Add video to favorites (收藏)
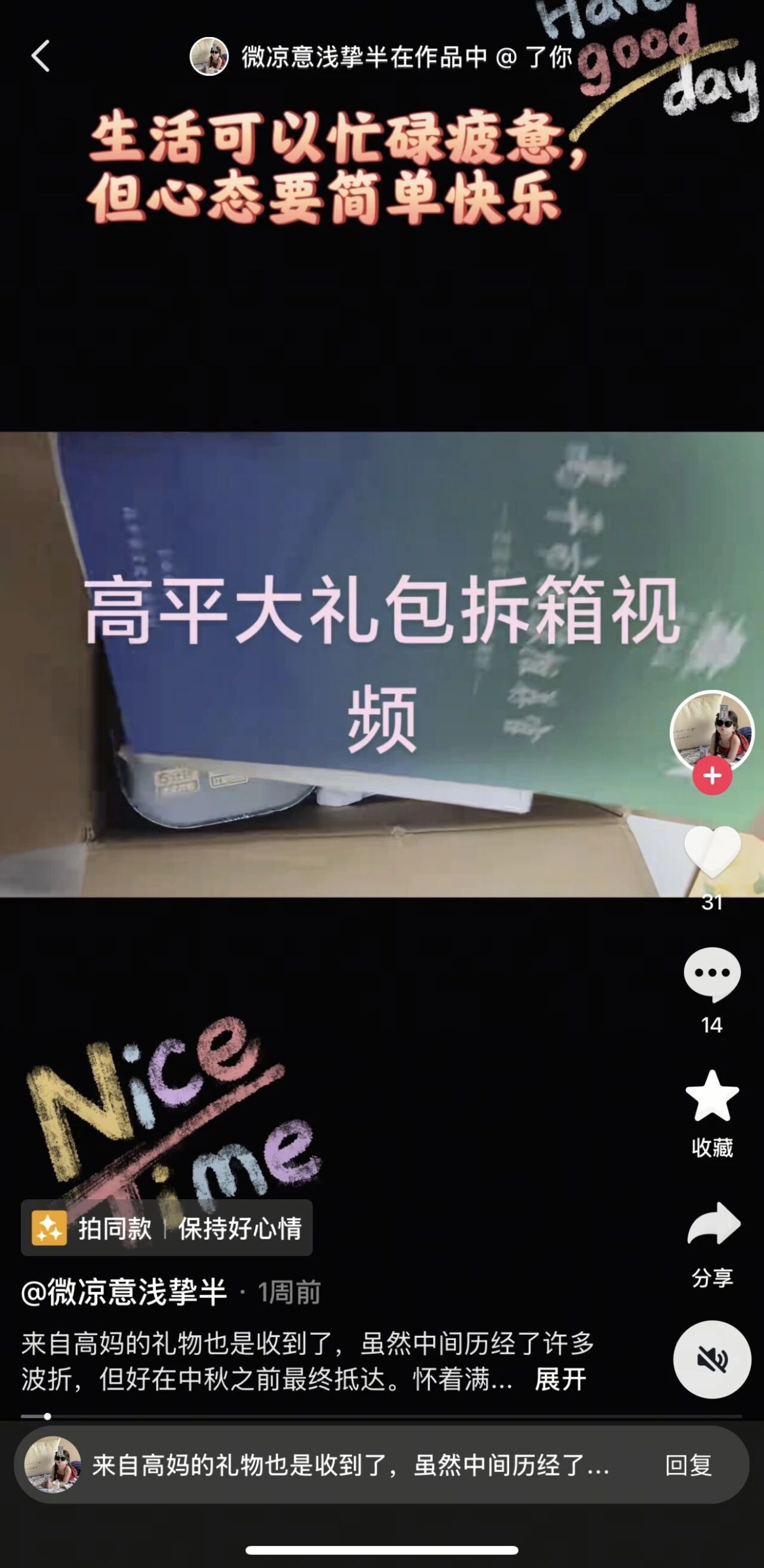 711,1097
